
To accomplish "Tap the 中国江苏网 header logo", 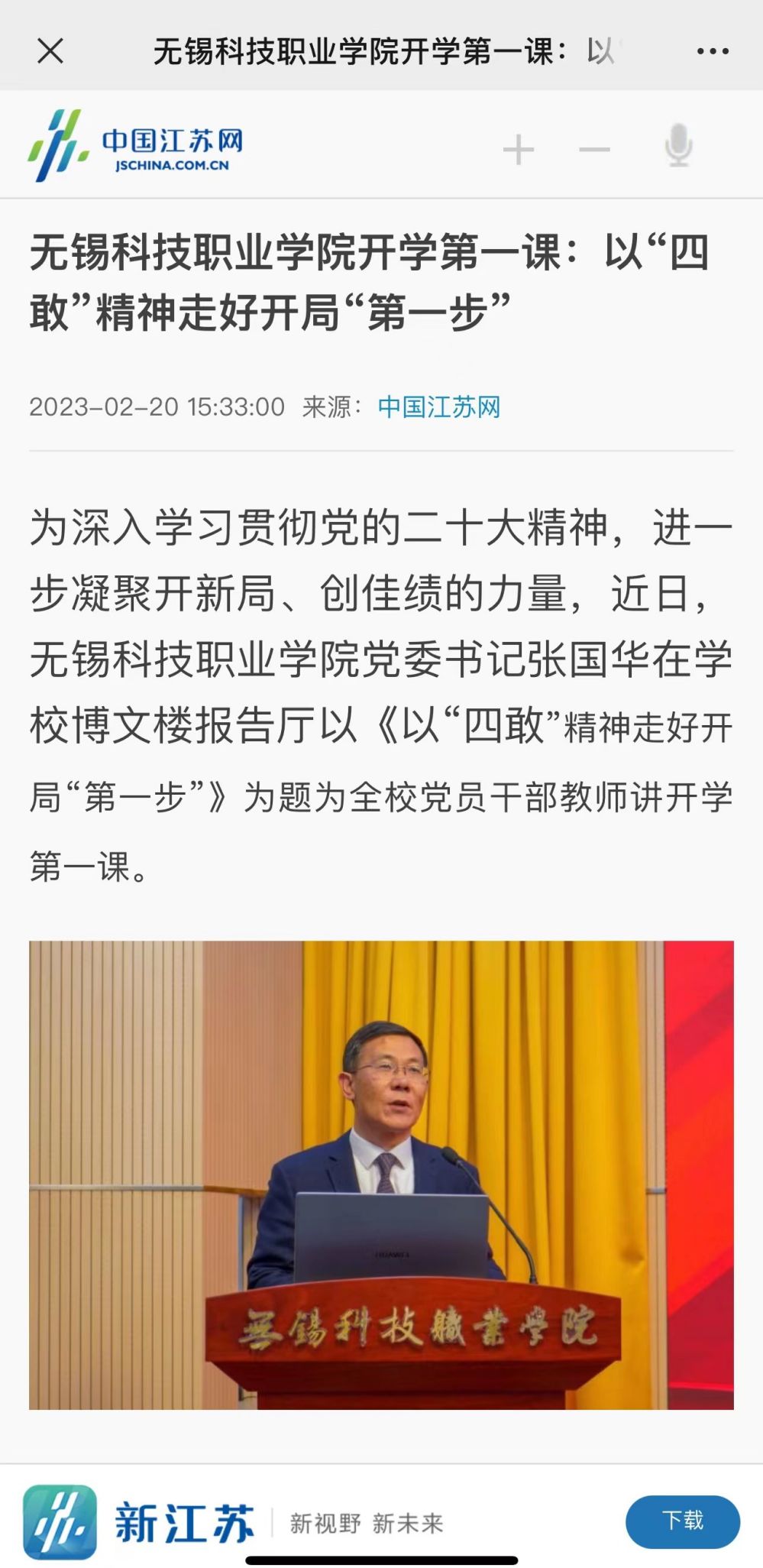I will 136,145.
